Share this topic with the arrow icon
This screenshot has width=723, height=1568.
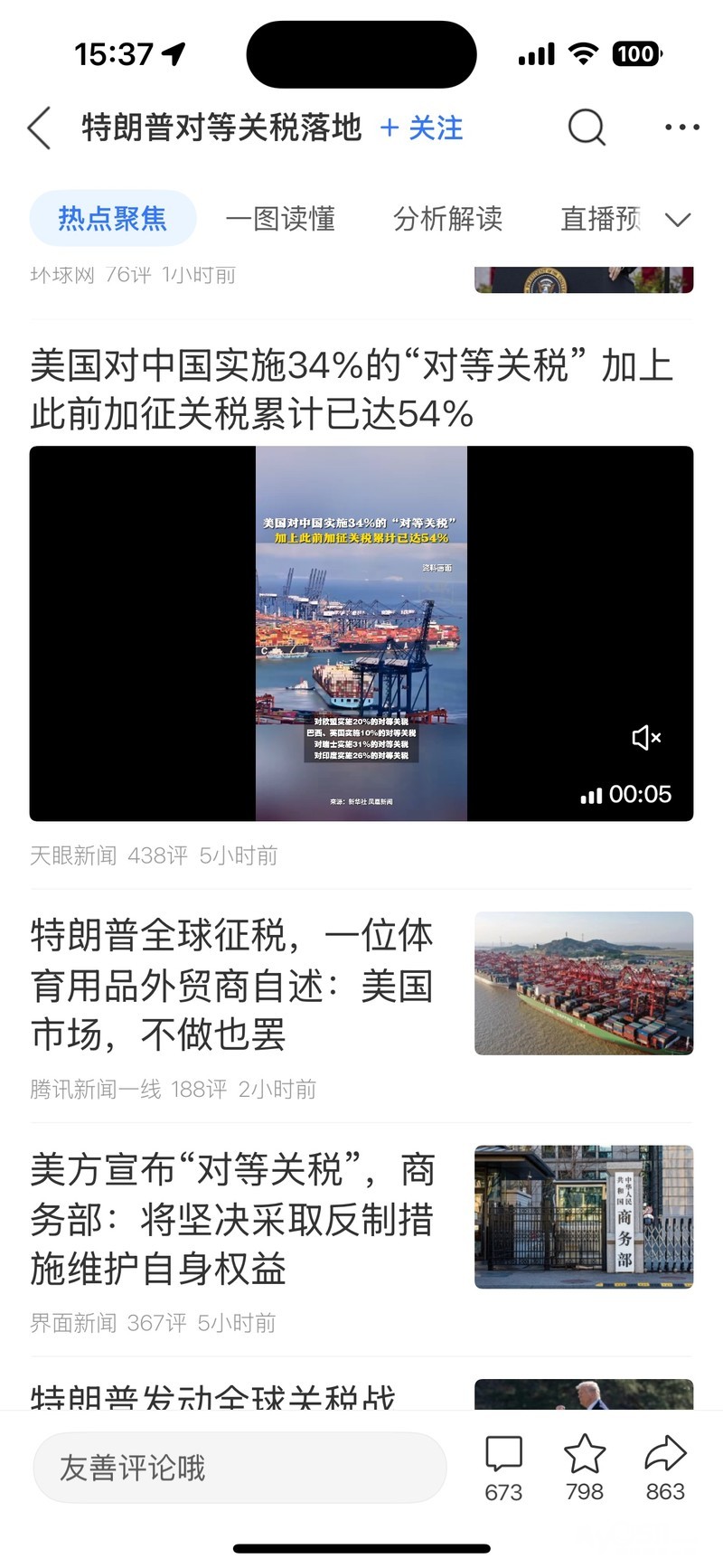click(665, 1468)
